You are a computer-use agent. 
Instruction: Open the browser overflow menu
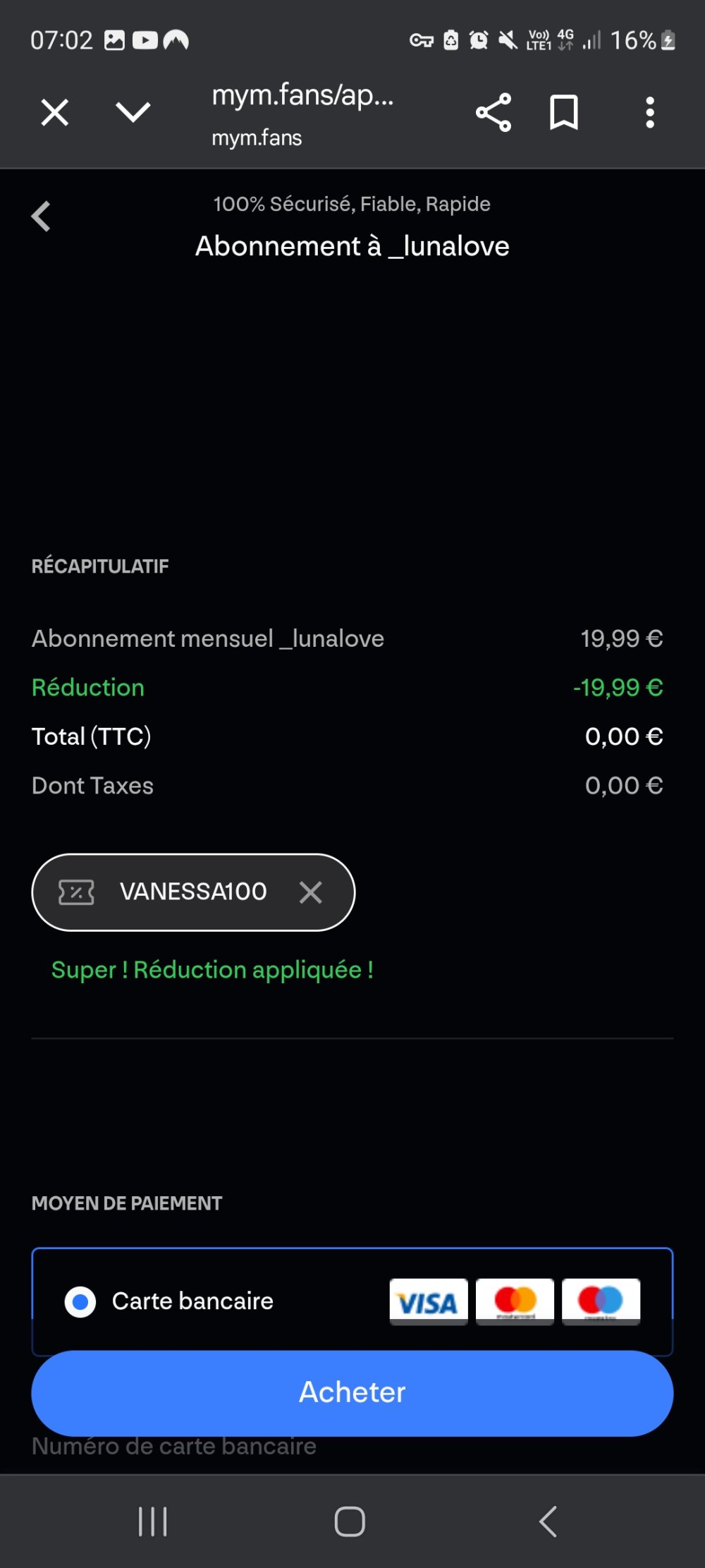click(x=650, y=112)
